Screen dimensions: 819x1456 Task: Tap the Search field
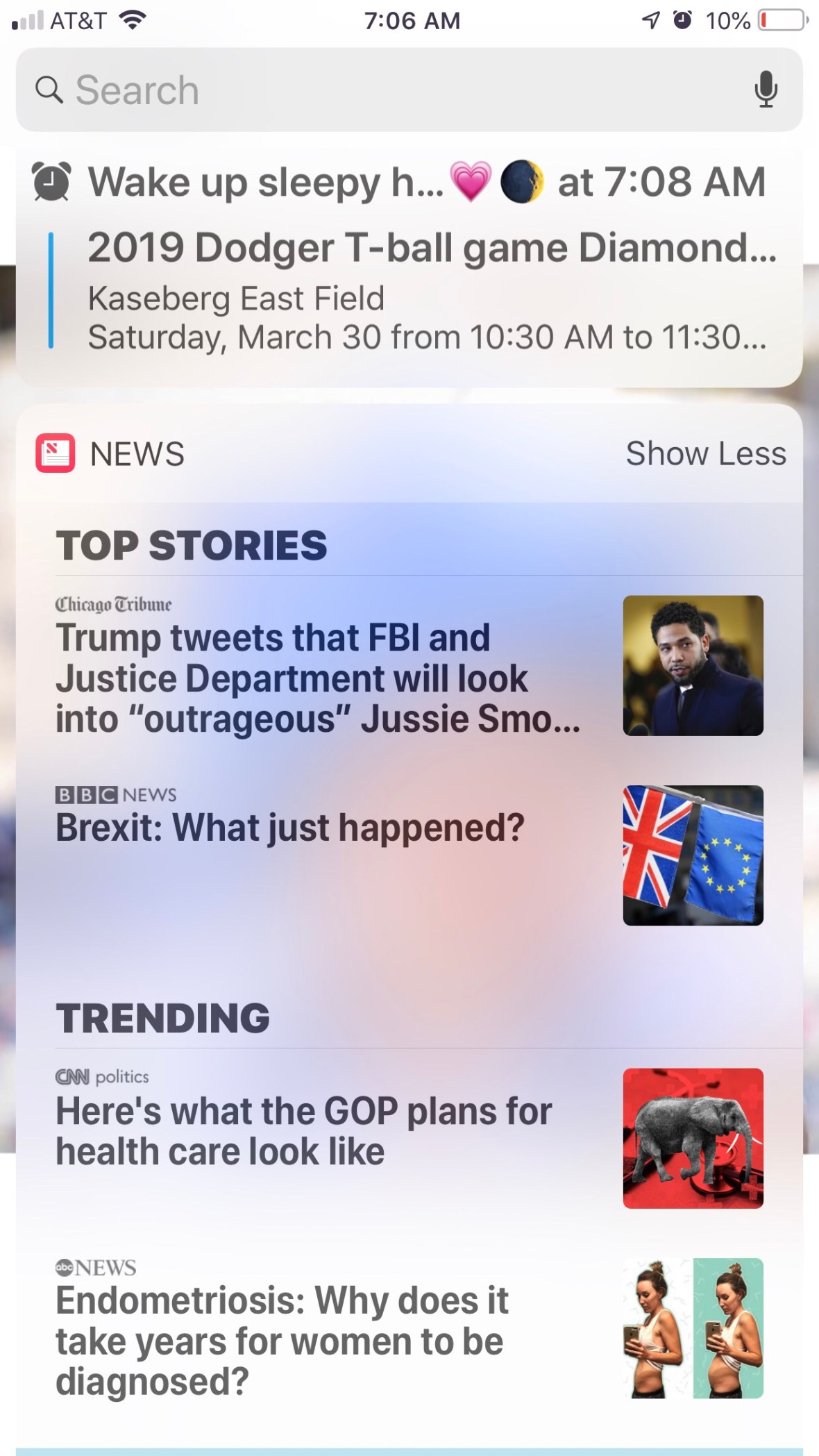click(x=389, y=90)
